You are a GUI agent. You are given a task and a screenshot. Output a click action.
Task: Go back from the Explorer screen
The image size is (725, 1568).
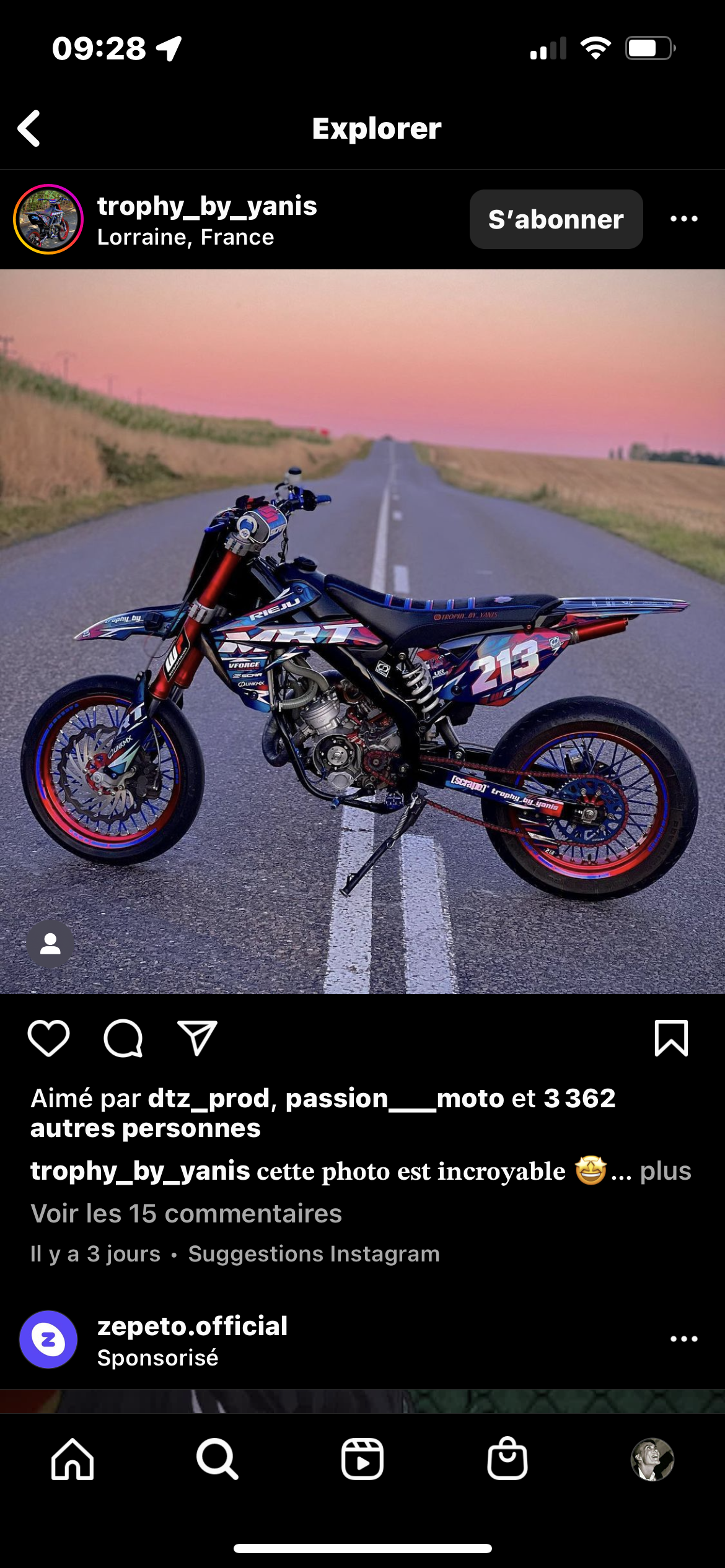tap(29, 128)
